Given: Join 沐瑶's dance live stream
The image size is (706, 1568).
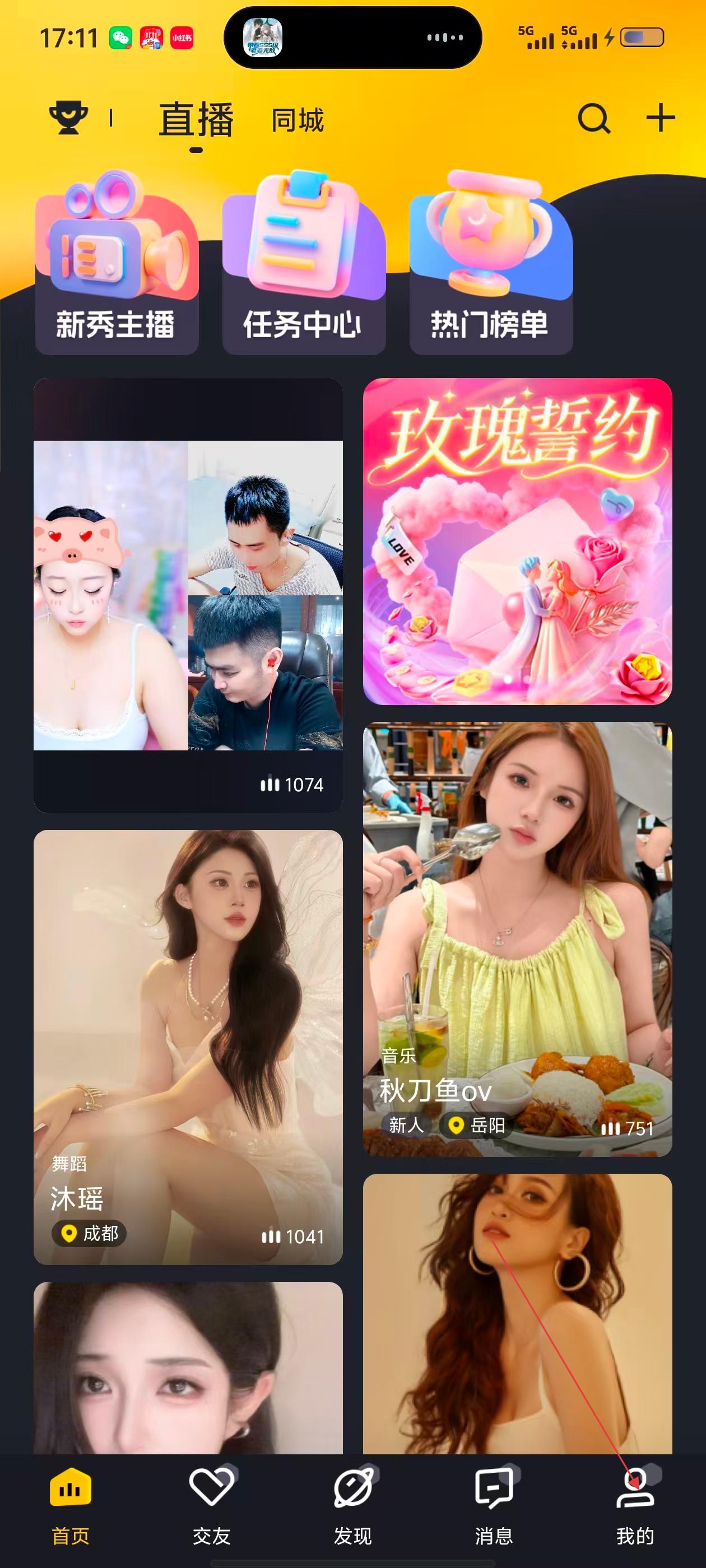Looking at the screenshot, I should (x=188, y=1046).
